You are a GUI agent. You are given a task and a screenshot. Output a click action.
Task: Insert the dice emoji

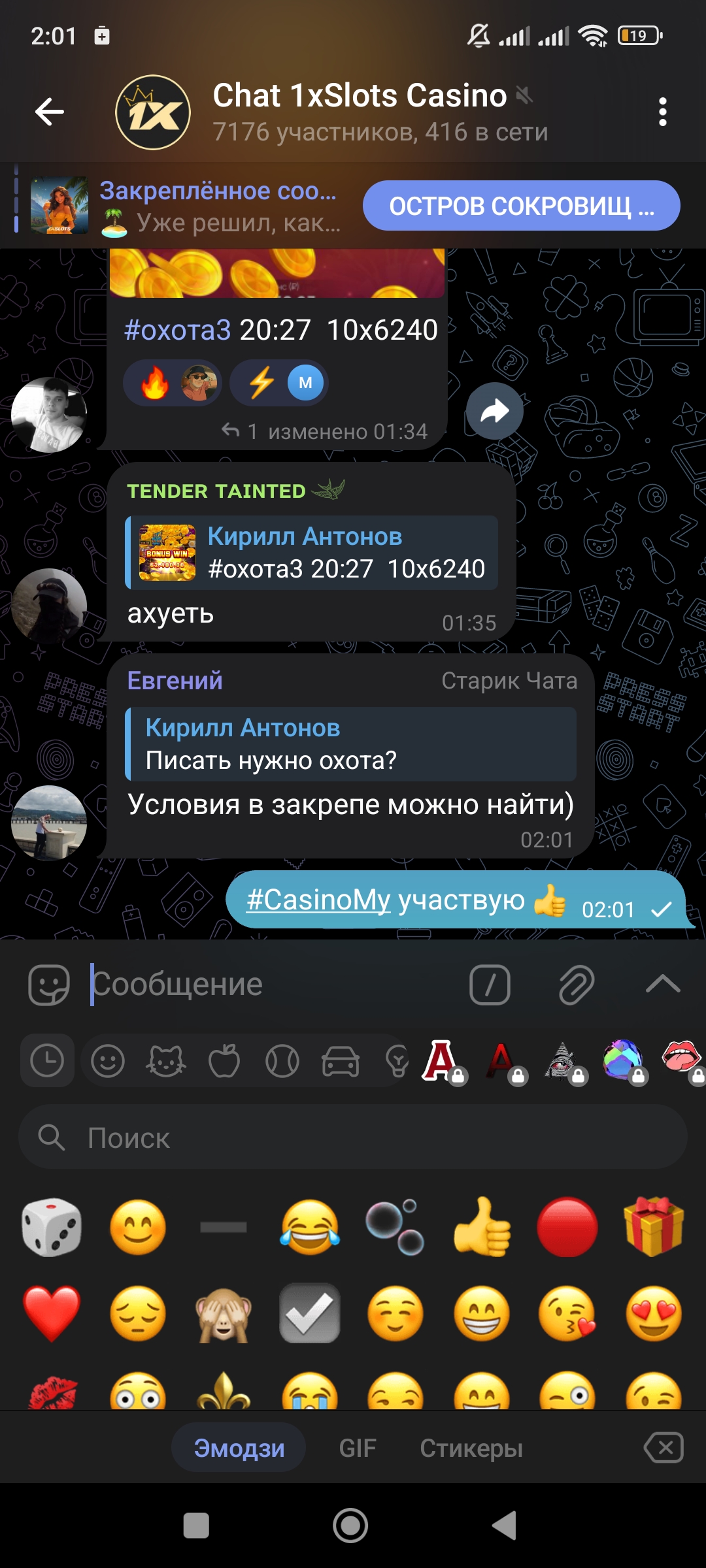[x=51, y=1227]
